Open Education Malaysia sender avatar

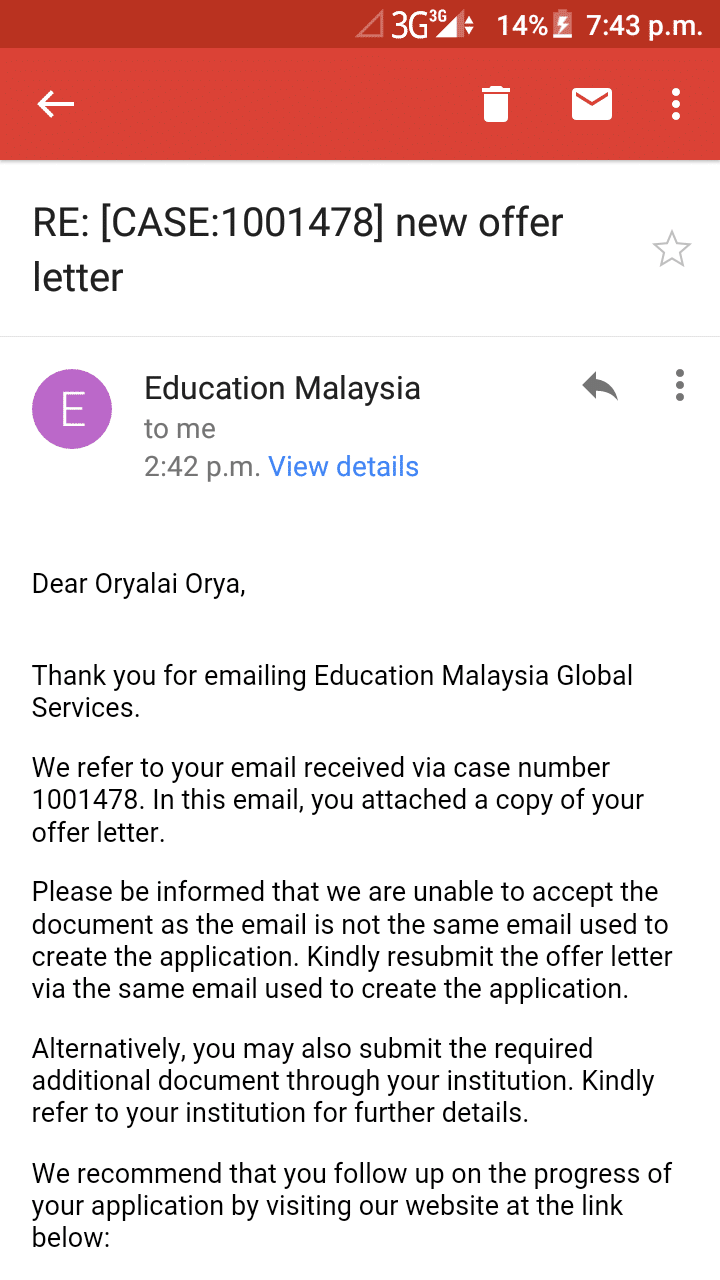[72, 409]
